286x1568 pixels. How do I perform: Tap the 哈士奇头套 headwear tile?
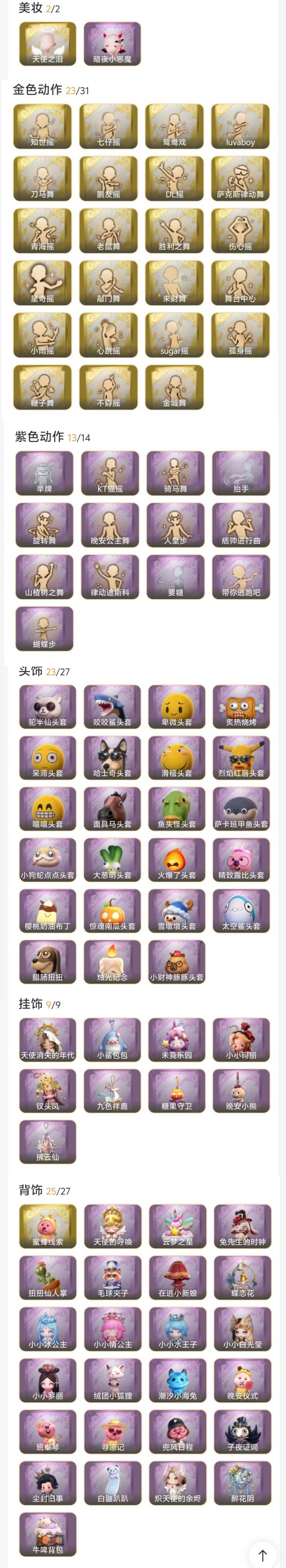coord(112,758)
